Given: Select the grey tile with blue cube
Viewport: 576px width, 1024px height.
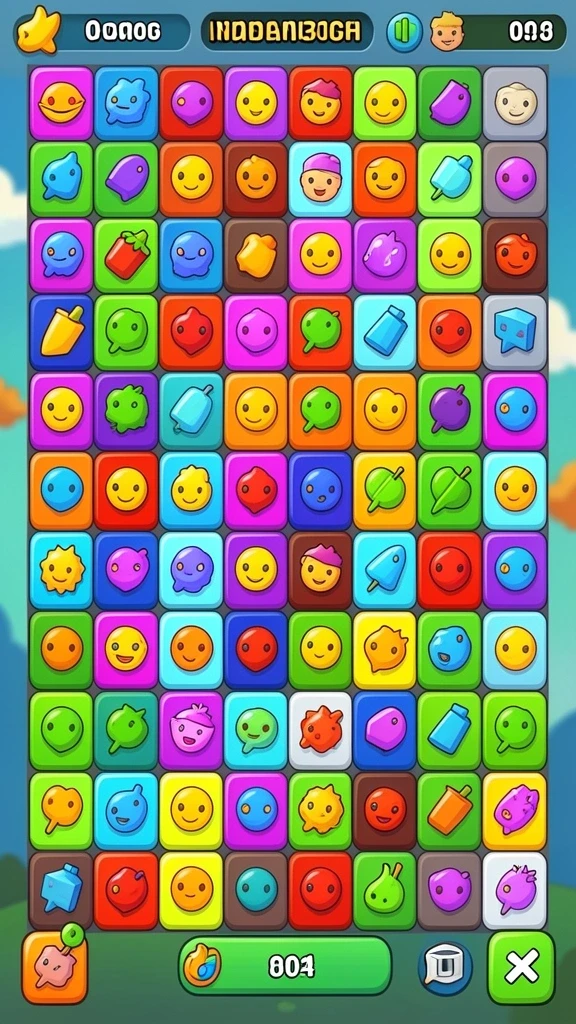Looking at the screenshot, I should 515,332.
